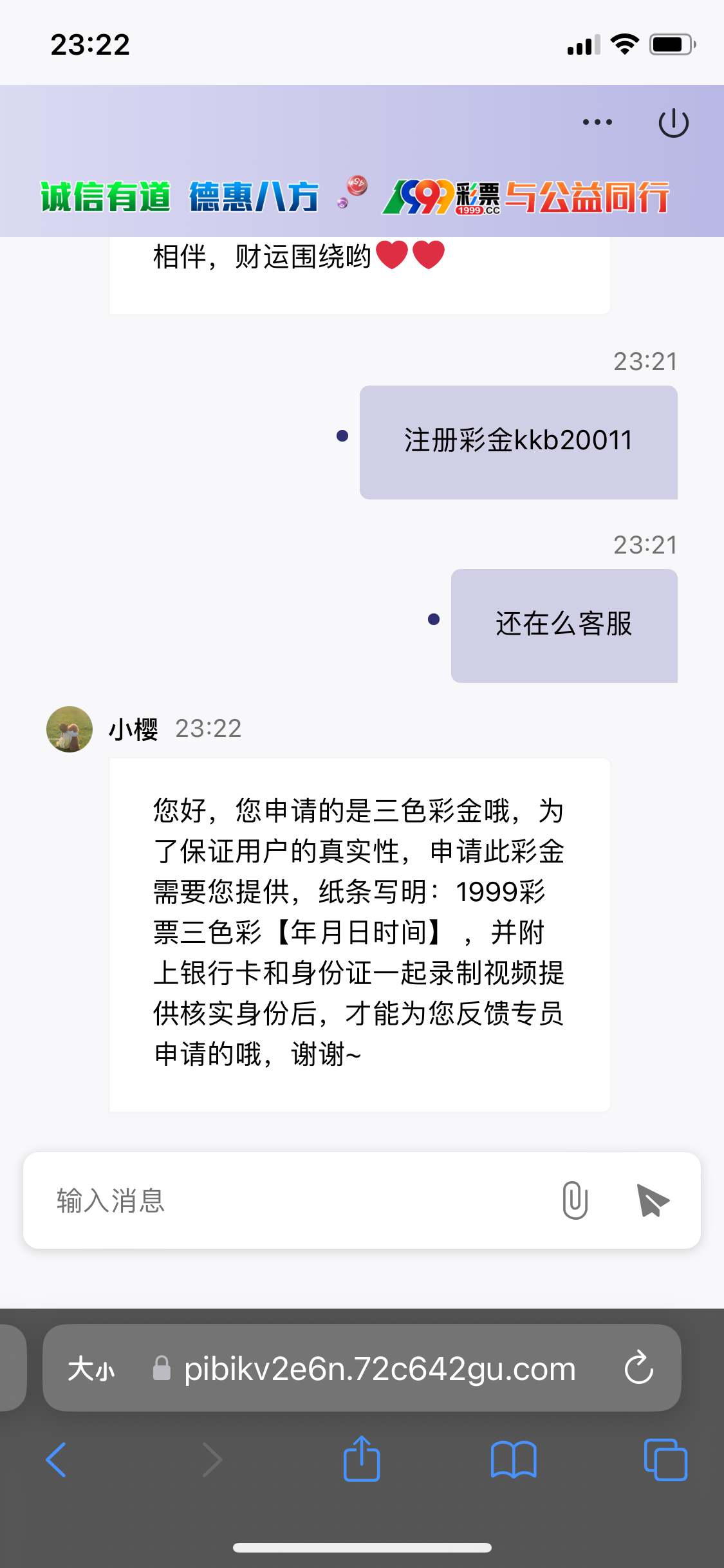Share this page via the share icon
This screenshot has height=1568, width=724.
click(x=362, y=1458)
